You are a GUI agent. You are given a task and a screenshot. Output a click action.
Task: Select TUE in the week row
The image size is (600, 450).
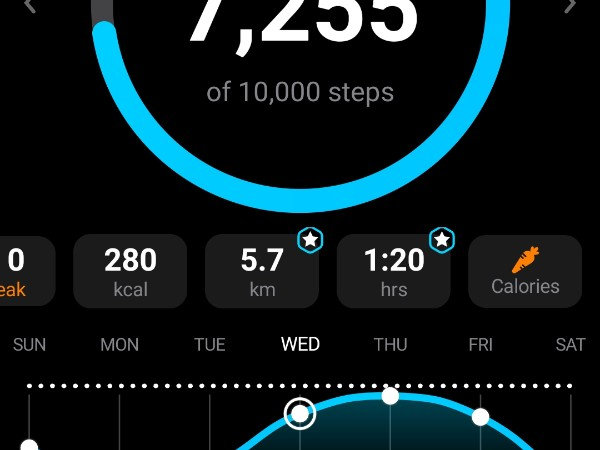pos(210,345)
